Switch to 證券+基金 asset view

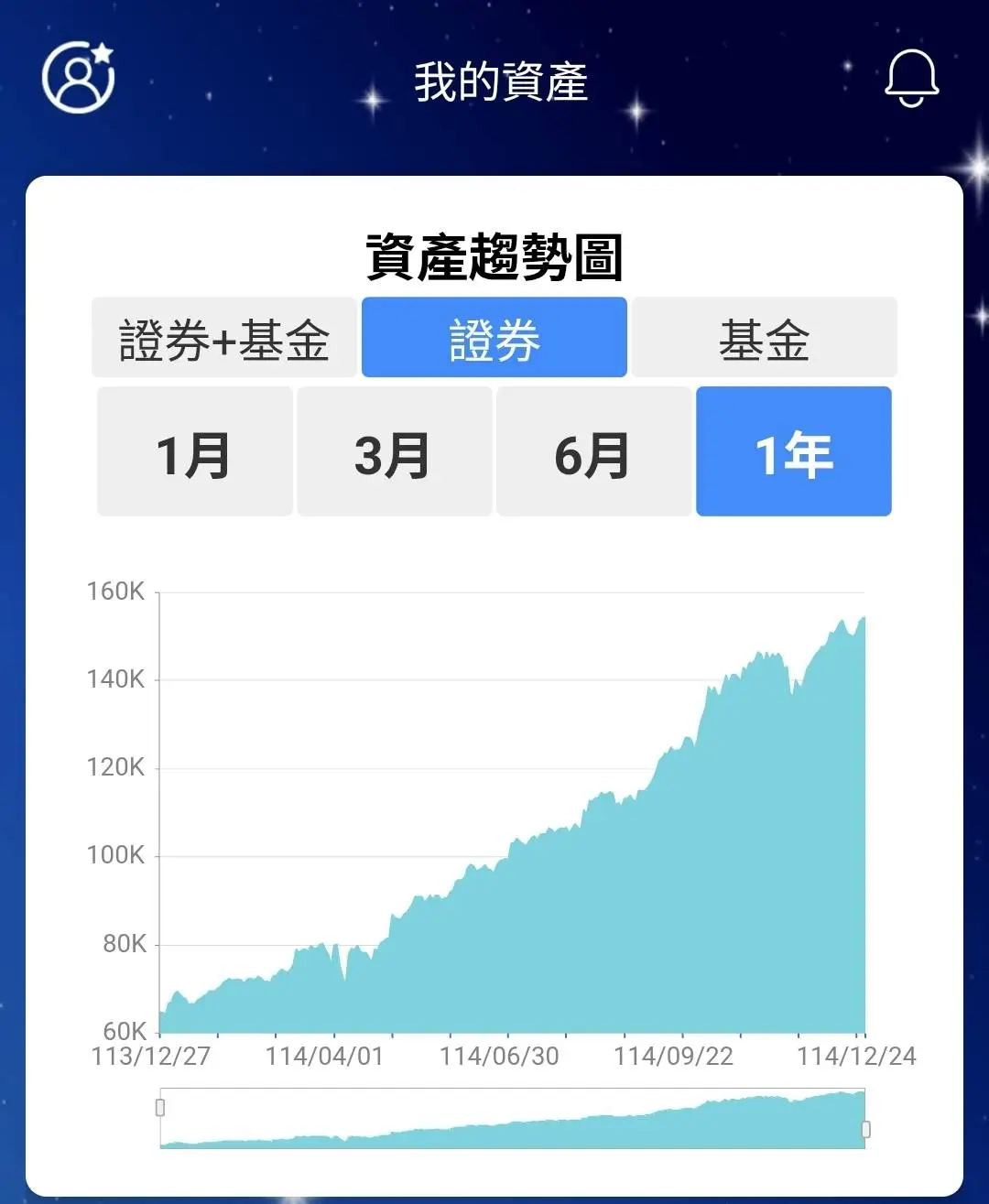tap(224, 338)
